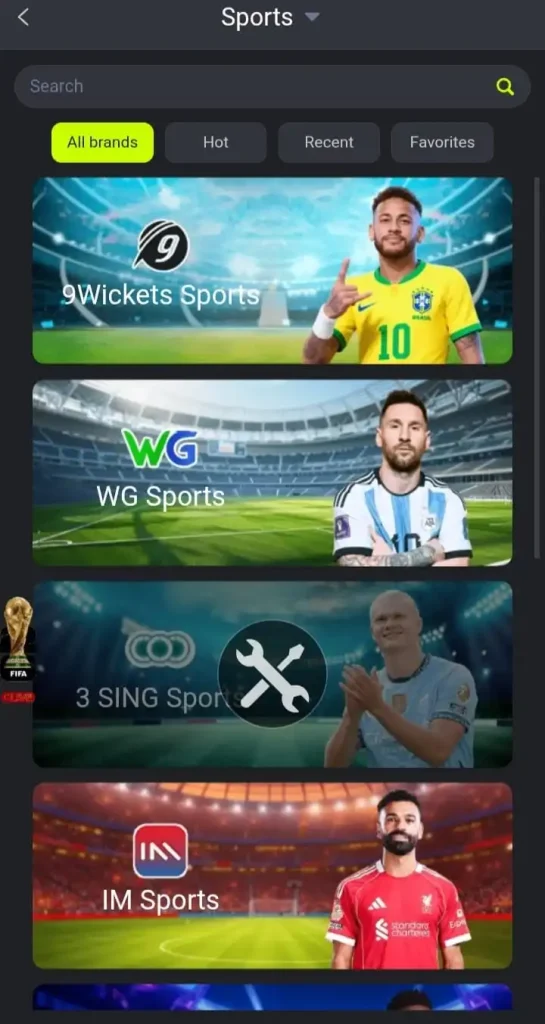Switch to the Favorites filter
The width and height of the screenshot is (545, 1024).
pos(442,142)
